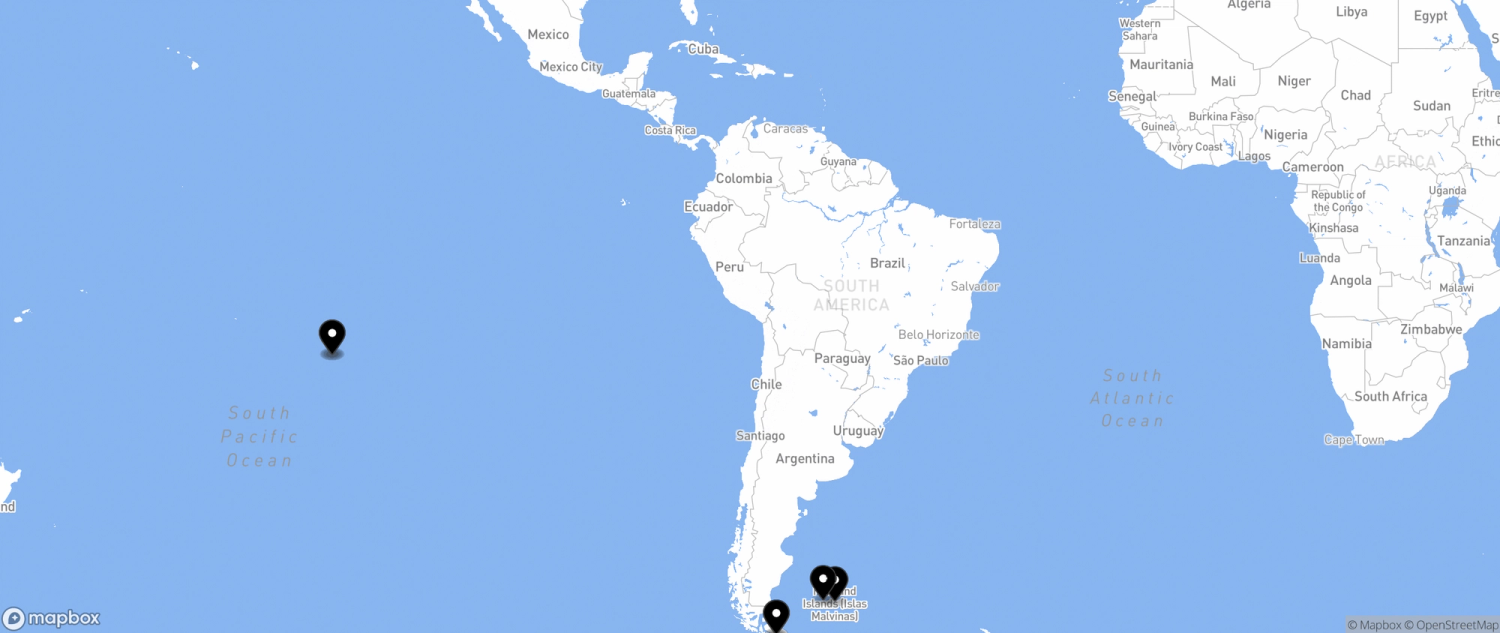Select the pin at South America's southern tip

[776, 614]
